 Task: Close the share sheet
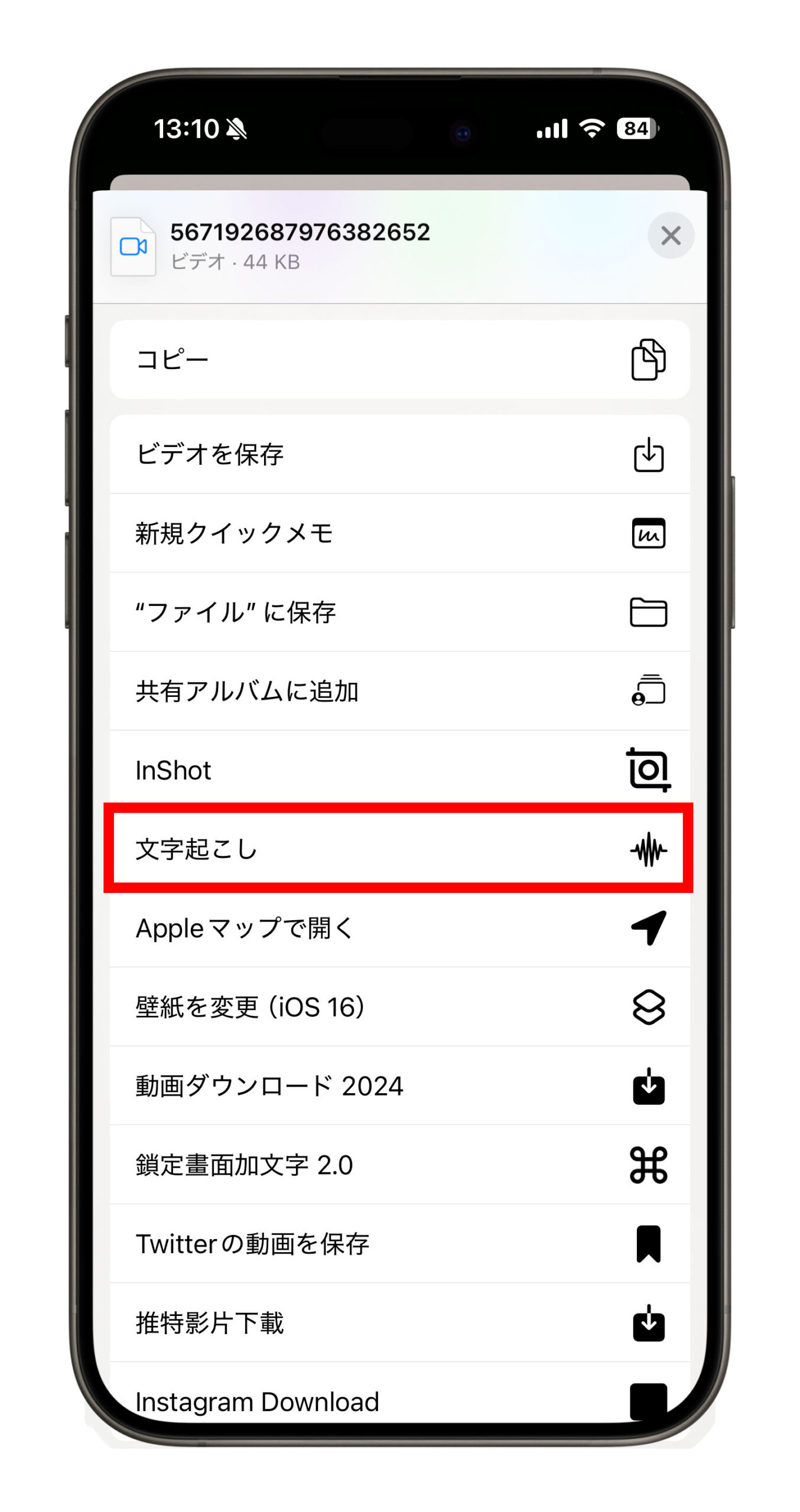click(670, 235)
